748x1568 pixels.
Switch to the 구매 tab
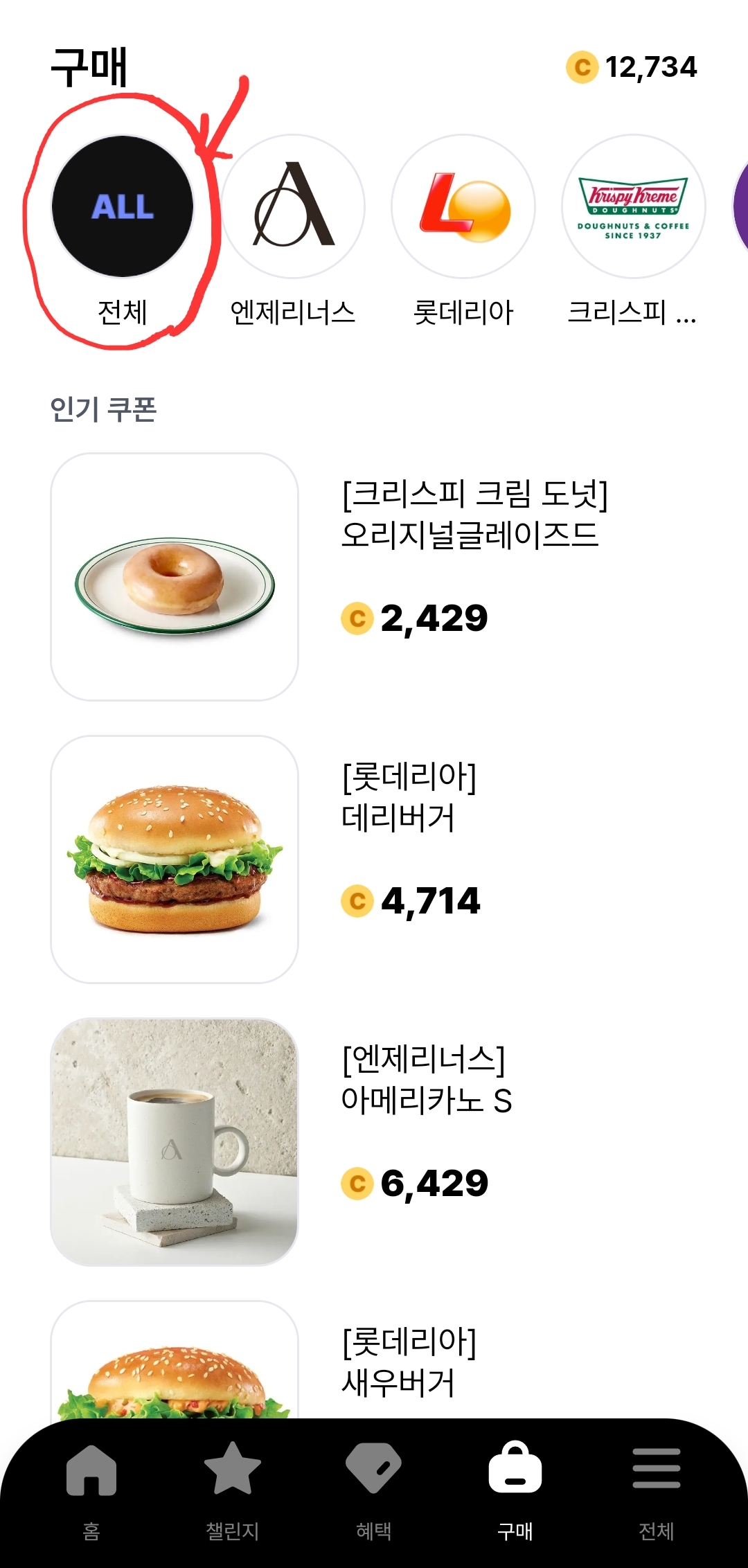click(x=514, y=1489)
